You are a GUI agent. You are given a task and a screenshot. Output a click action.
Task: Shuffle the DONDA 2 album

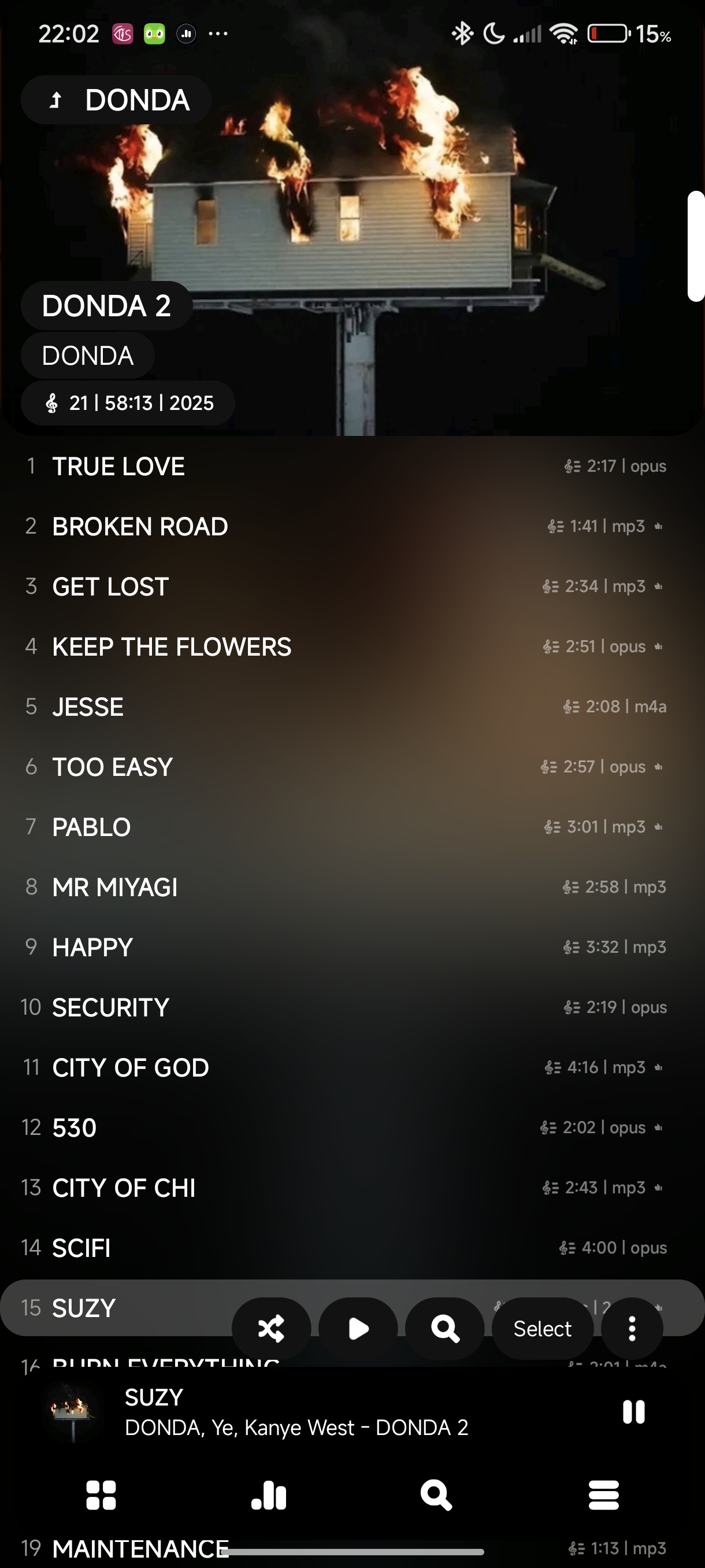tap(271, 1329)
